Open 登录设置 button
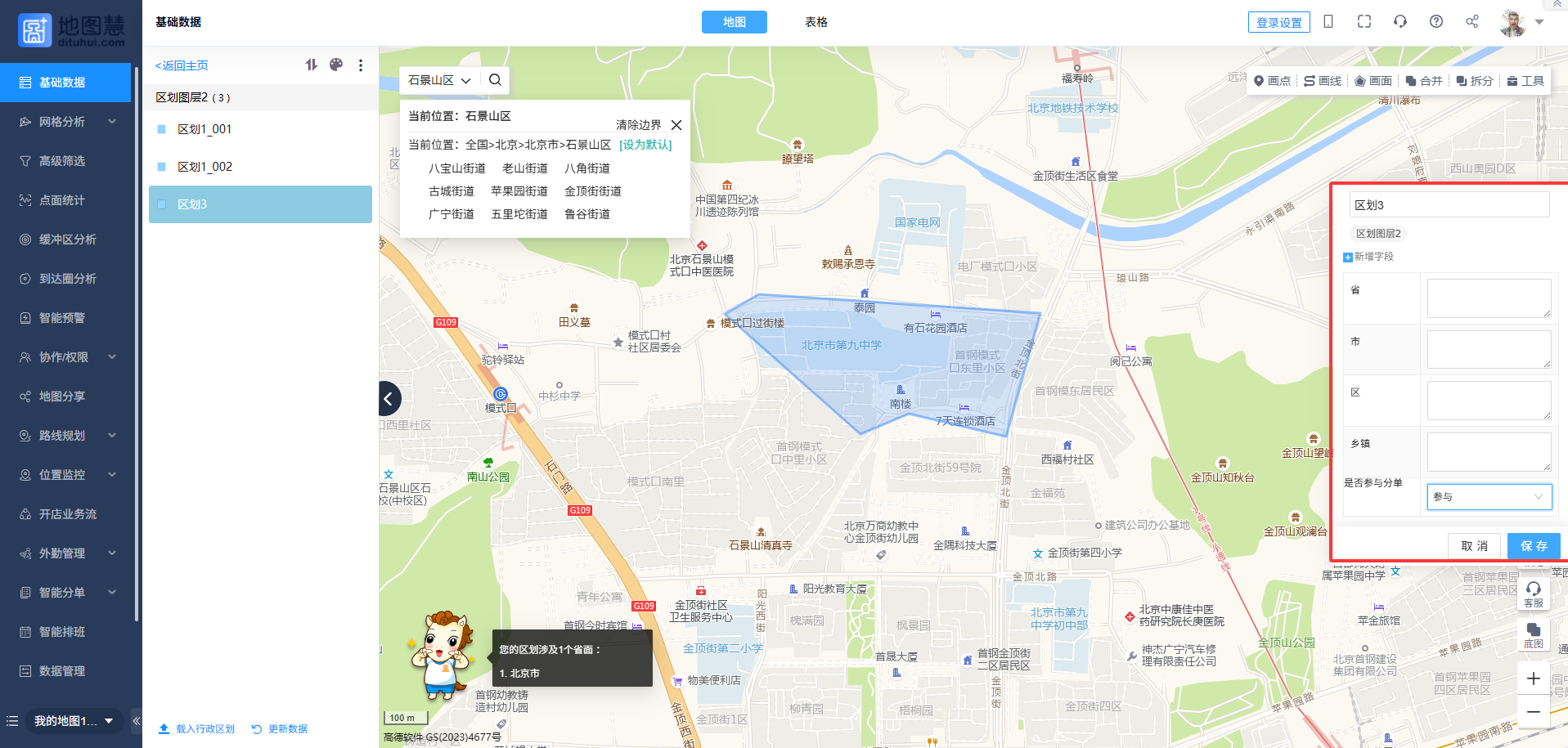The height and width of the screenshot is (748, 1568). coord(1278,22)
